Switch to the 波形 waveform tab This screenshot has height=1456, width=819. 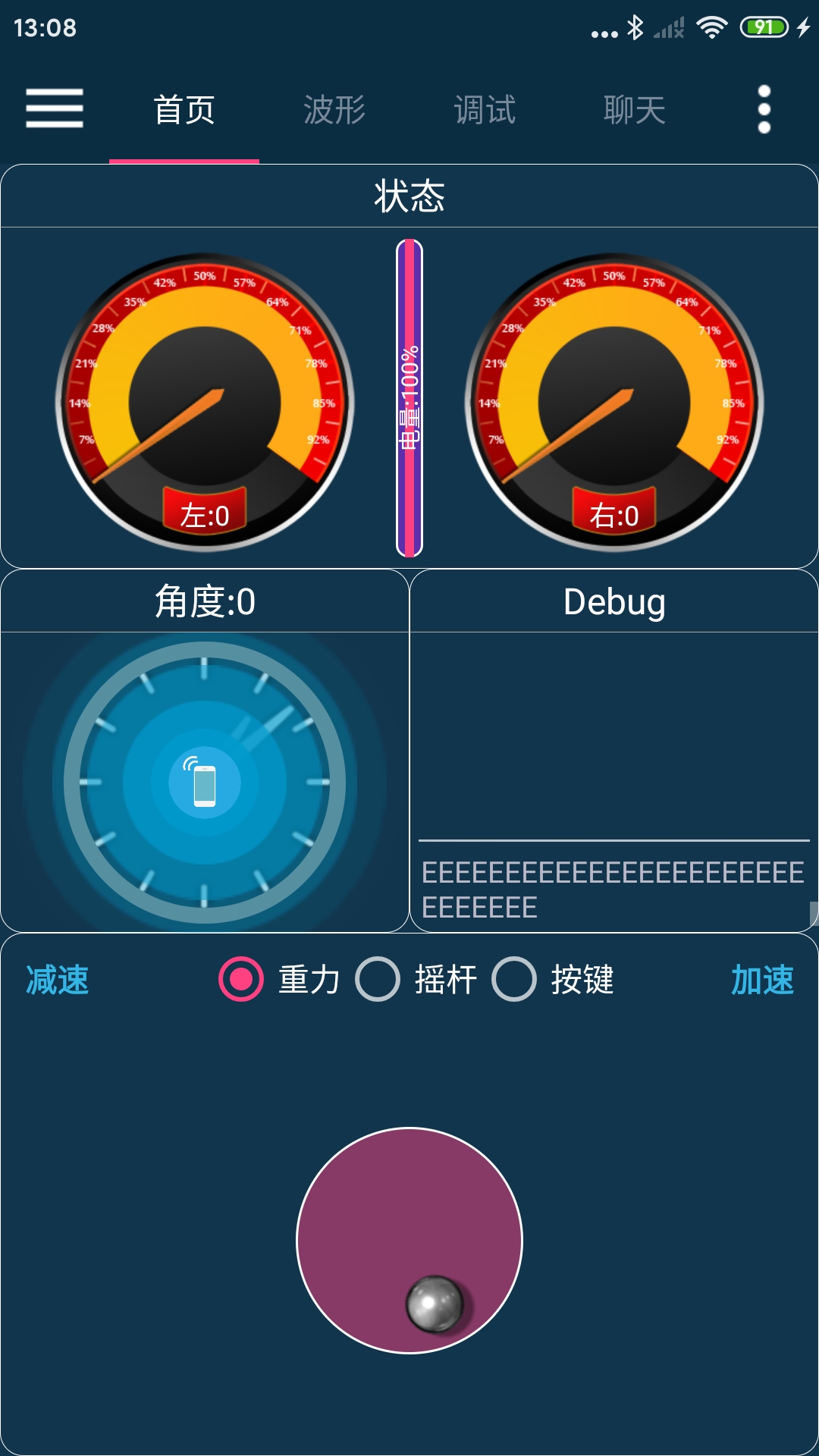[x=336, y=109]
